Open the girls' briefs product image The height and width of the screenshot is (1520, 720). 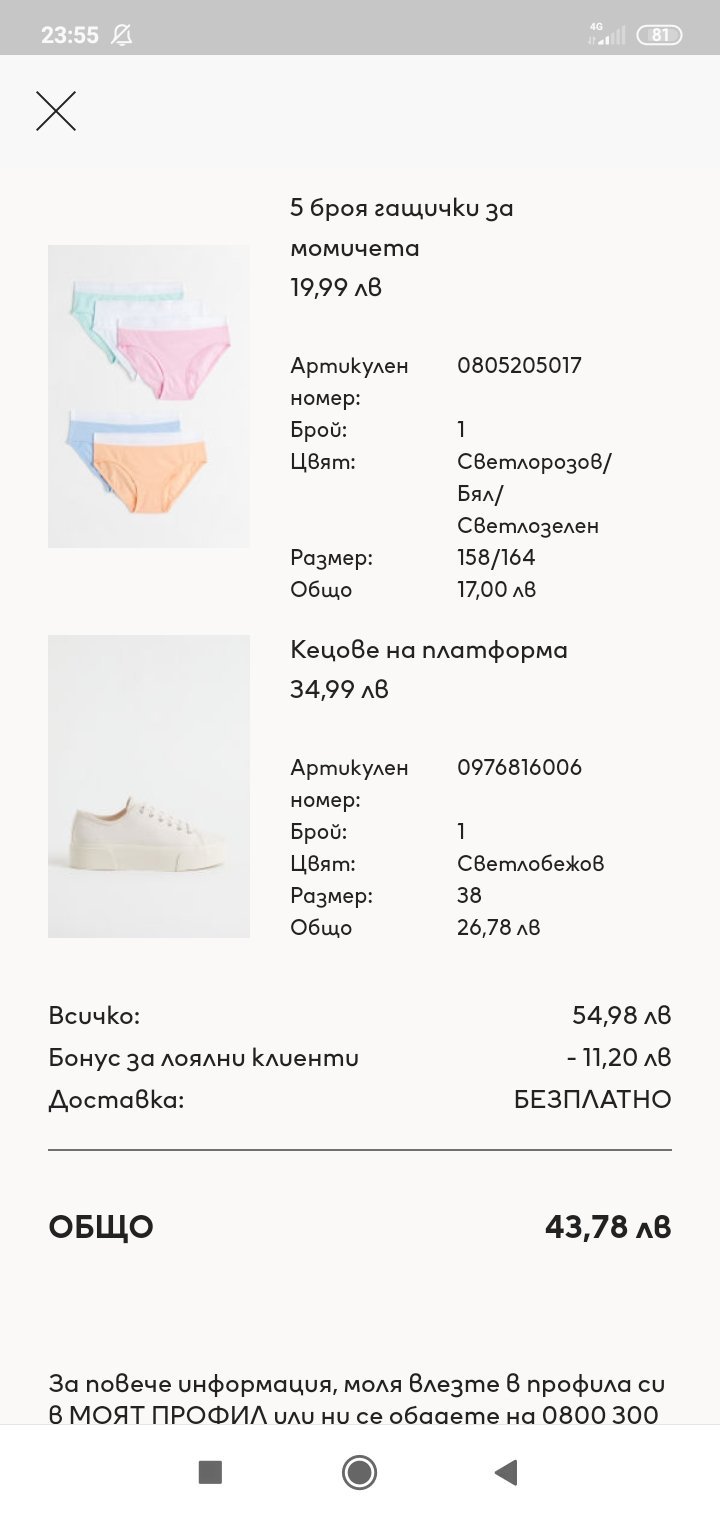149,396
